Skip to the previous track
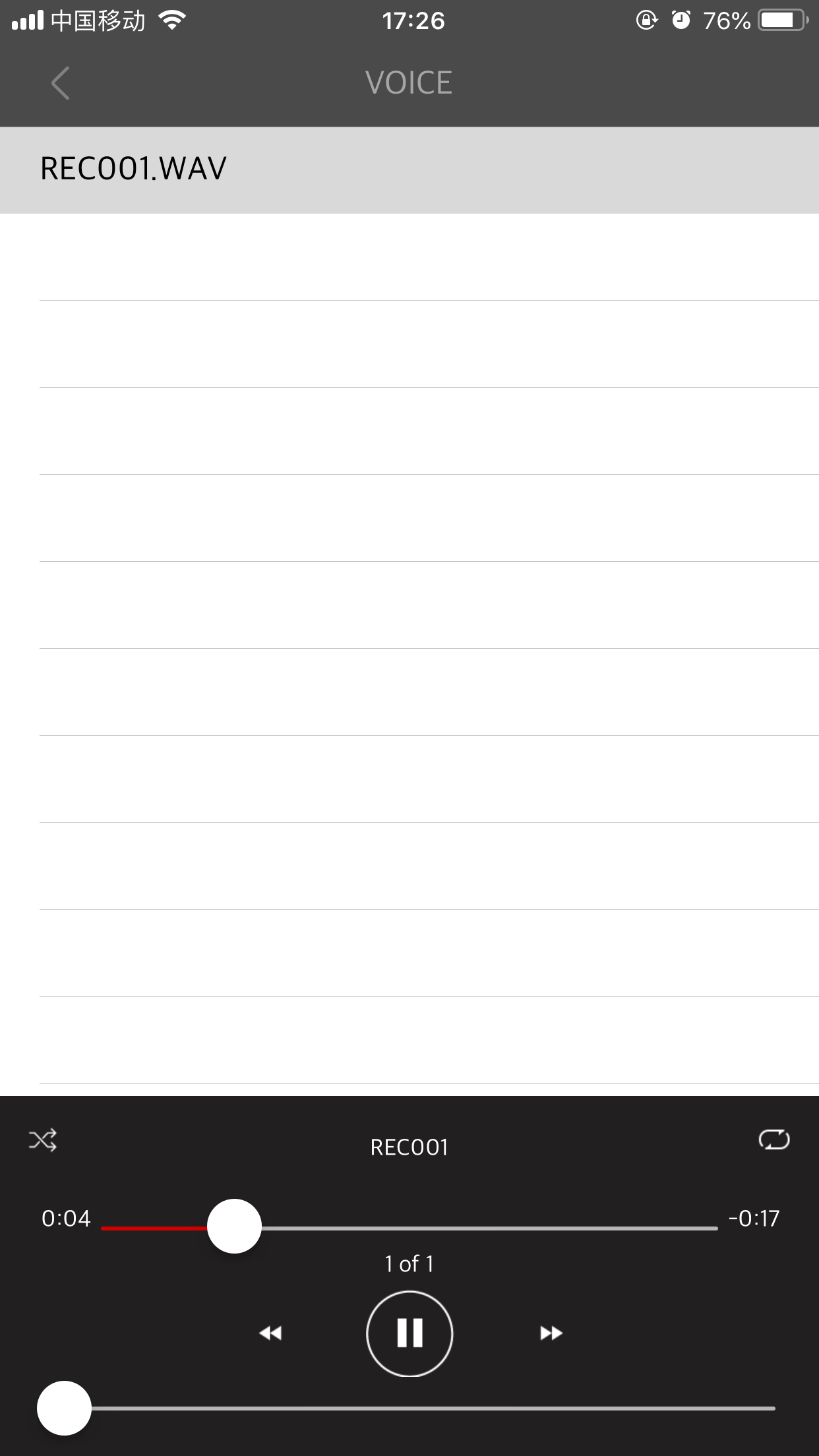The height and width of the screenshot is (1456, 819). [271, 1333]
